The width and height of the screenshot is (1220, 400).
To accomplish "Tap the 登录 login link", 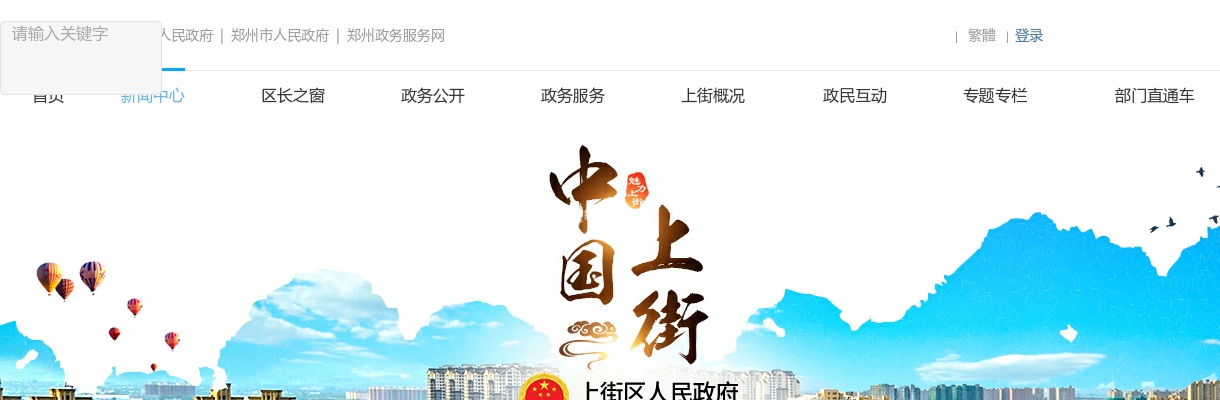I will coord(1029,36).
